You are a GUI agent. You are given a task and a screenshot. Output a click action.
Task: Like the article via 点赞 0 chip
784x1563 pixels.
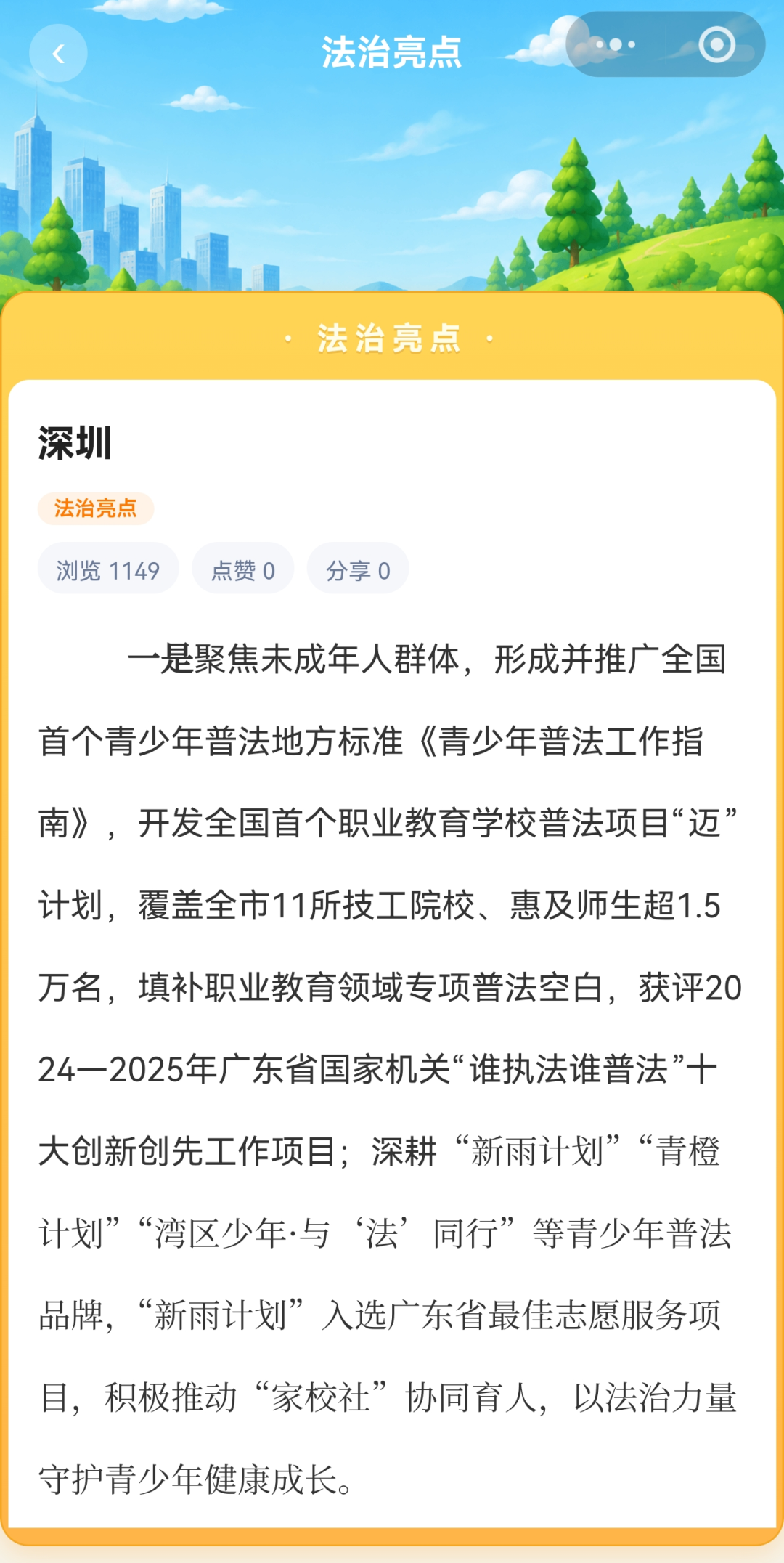coord(243,569)
